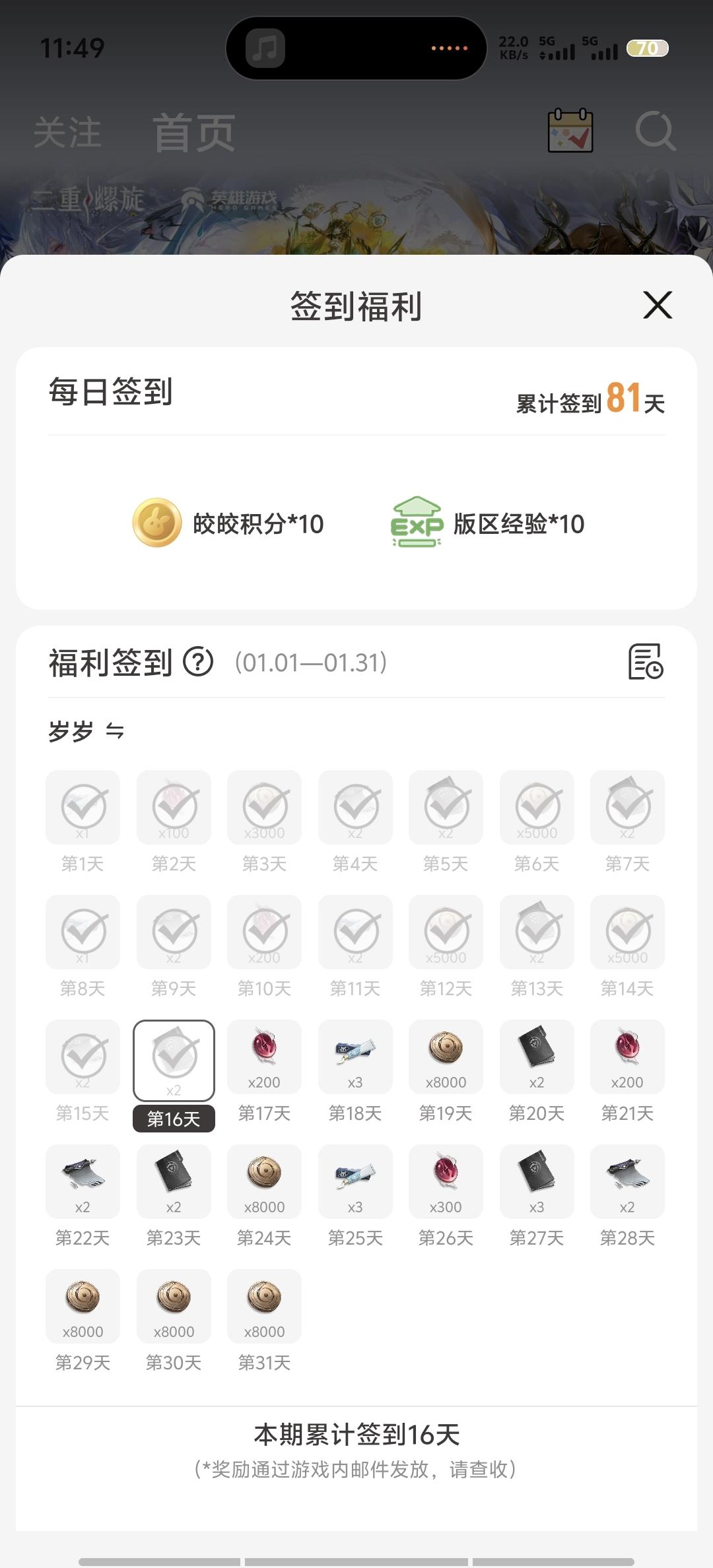Select the 第24天 x8000 reward
The image size is (713, 1568).
pos(264,1182)
